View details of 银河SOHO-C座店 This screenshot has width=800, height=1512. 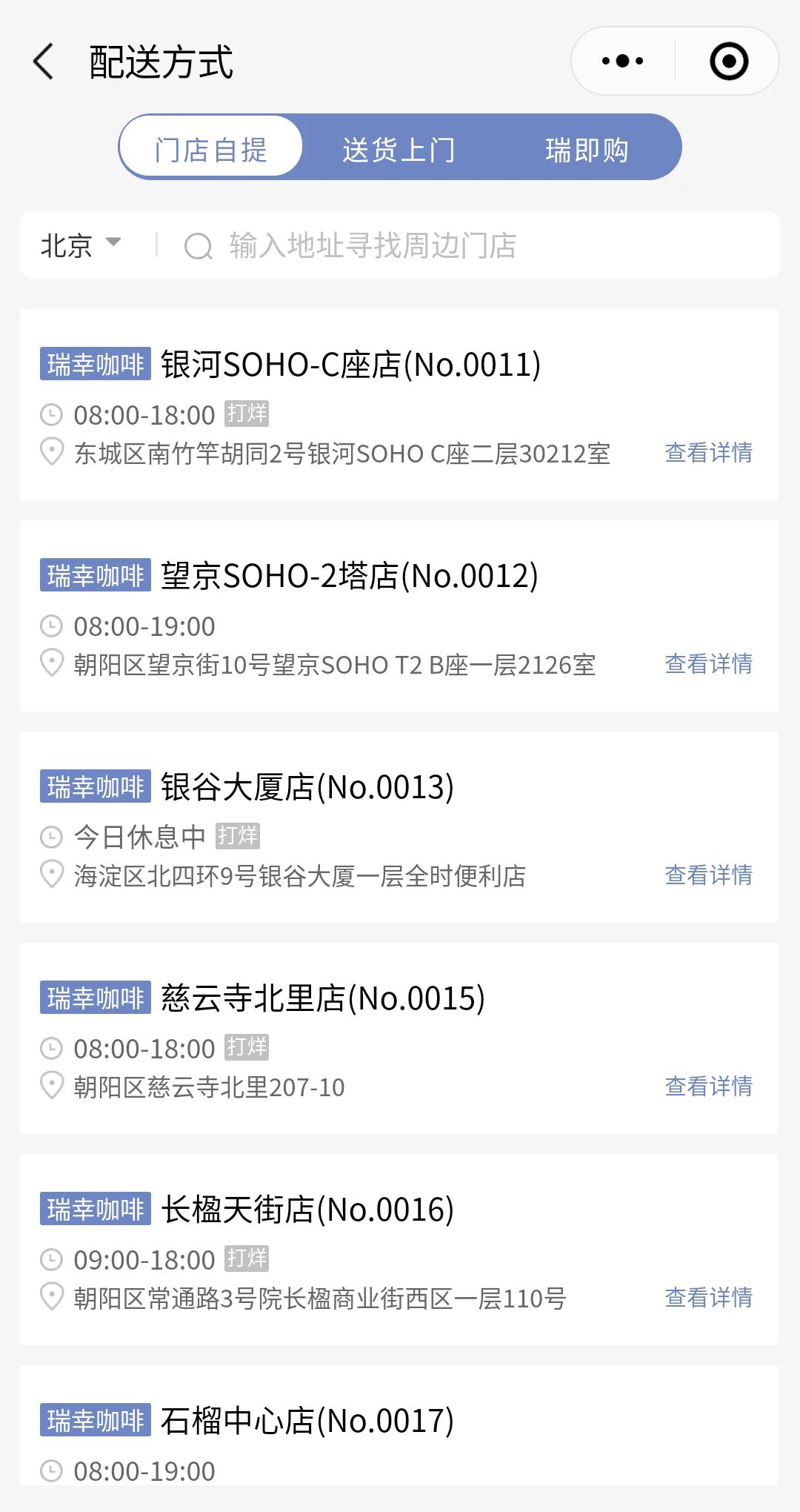(x=708, y=453)
